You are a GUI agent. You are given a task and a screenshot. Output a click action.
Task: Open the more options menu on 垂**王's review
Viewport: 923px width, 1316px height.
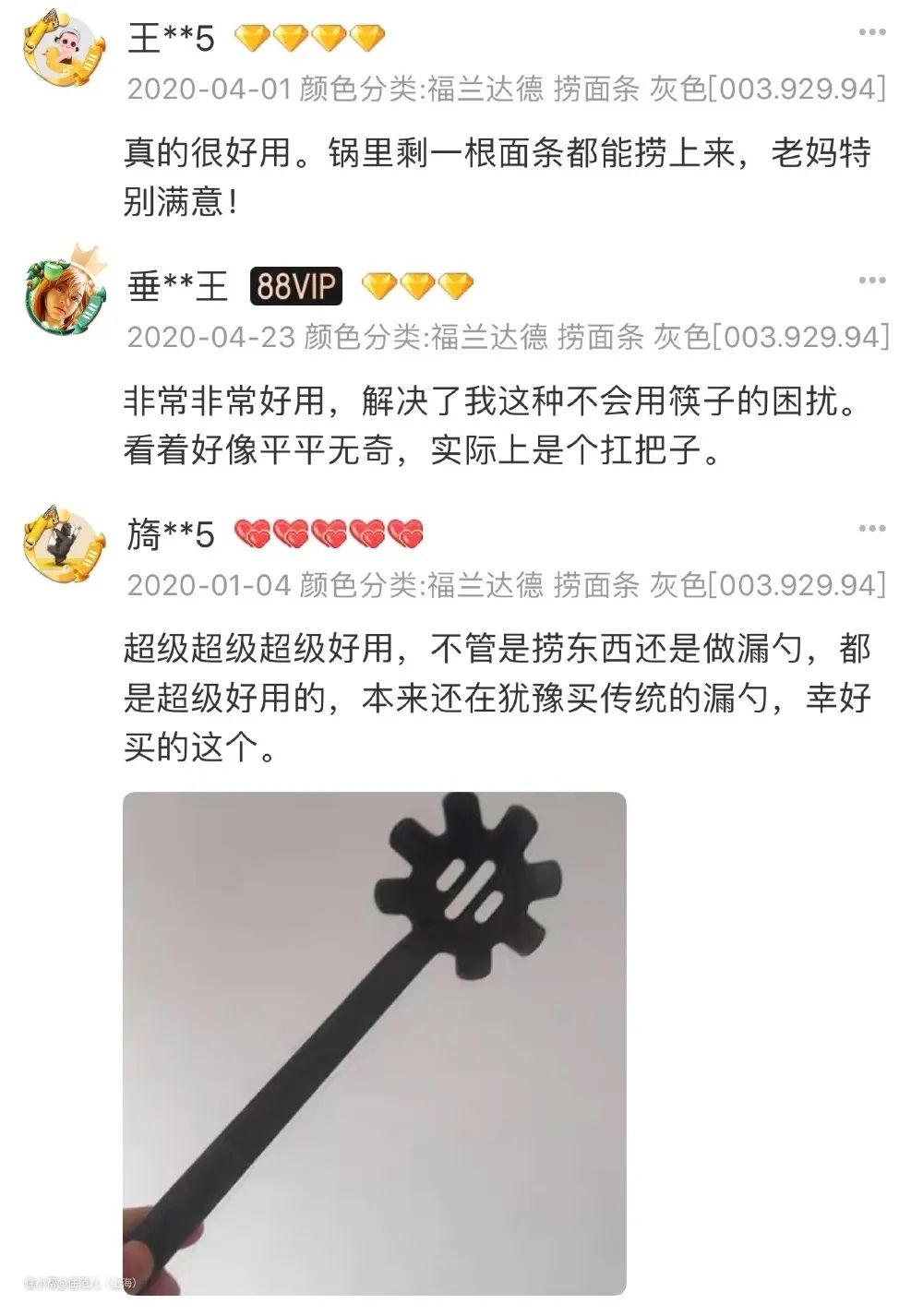[x=871, y=281]
